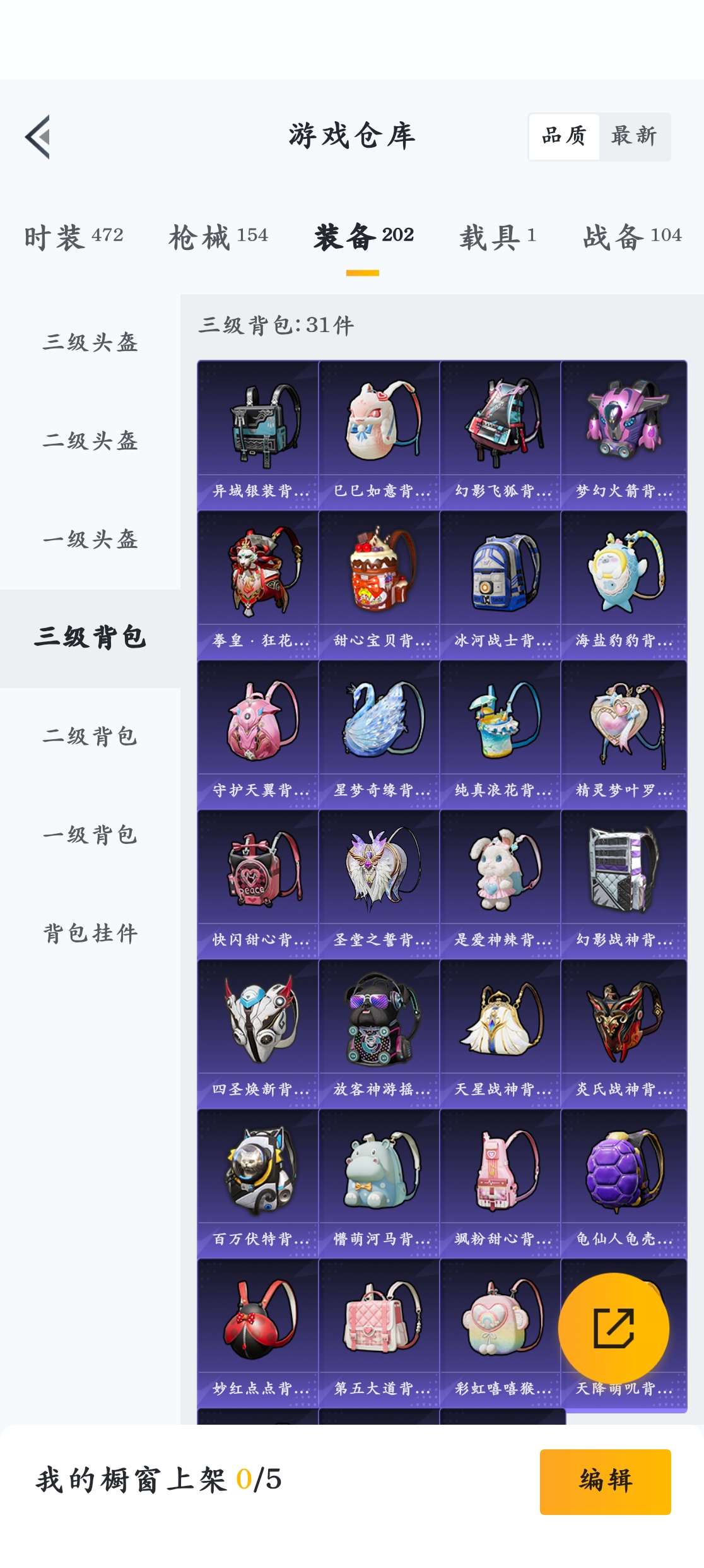
Task: Open the 战备 tab
Action: [x=632, y=237]
